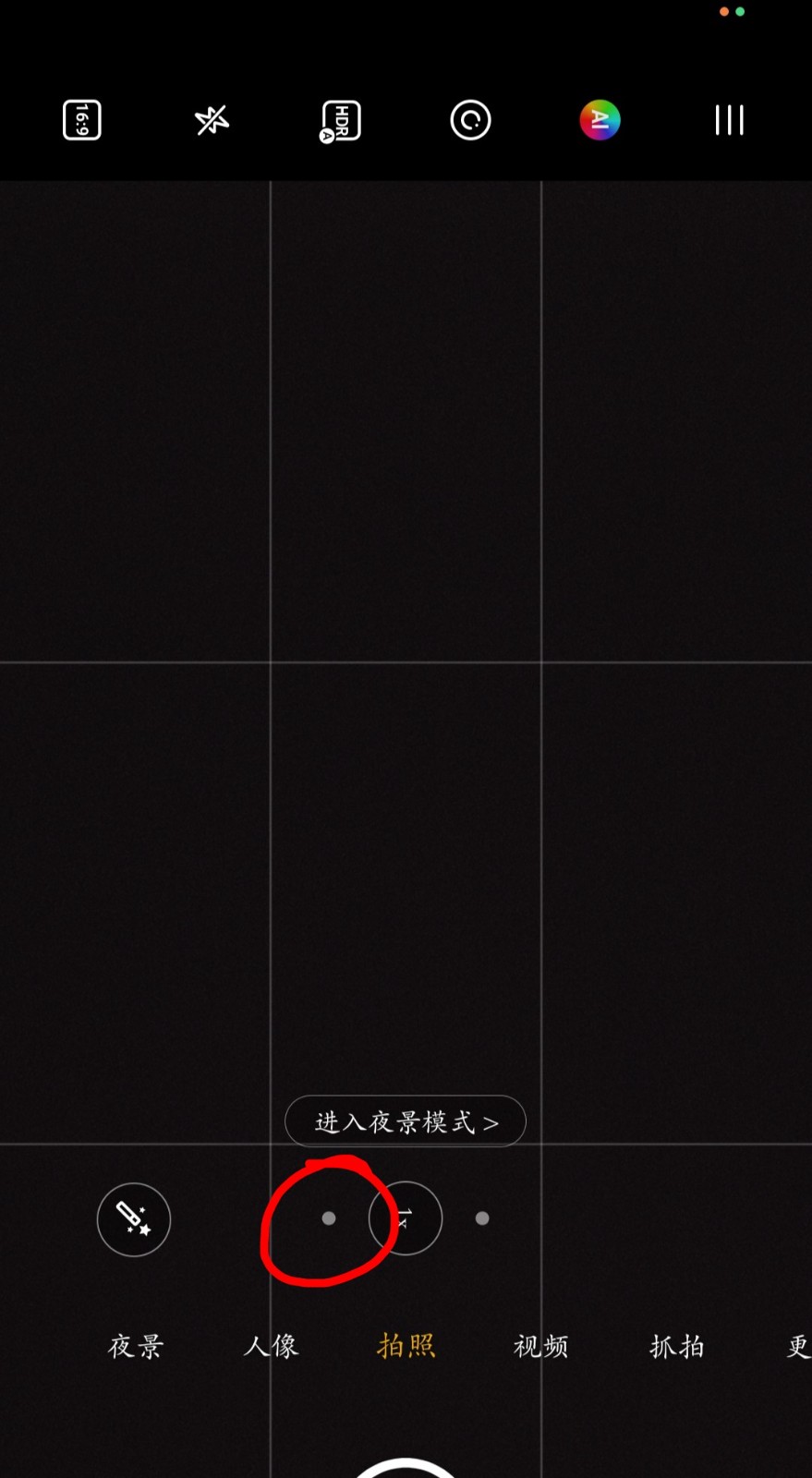Switch to 视频 video mode
812x1478 pixels.
[540, 1346]
